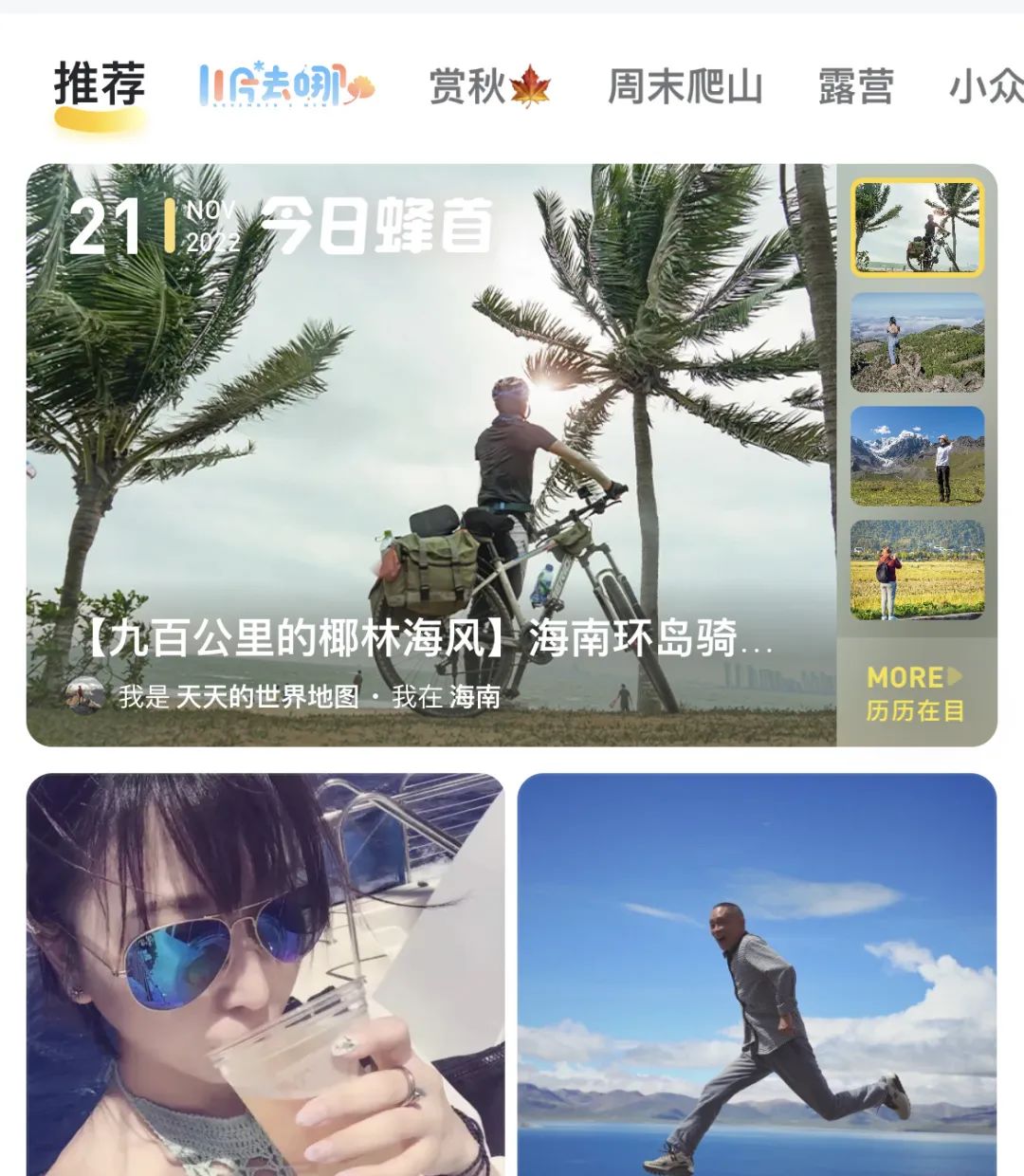Select the rocky hilltop thumbnail in the side strip
Image resolution: width=1024 pixels, height=1176 pixels.
(917, 342)
